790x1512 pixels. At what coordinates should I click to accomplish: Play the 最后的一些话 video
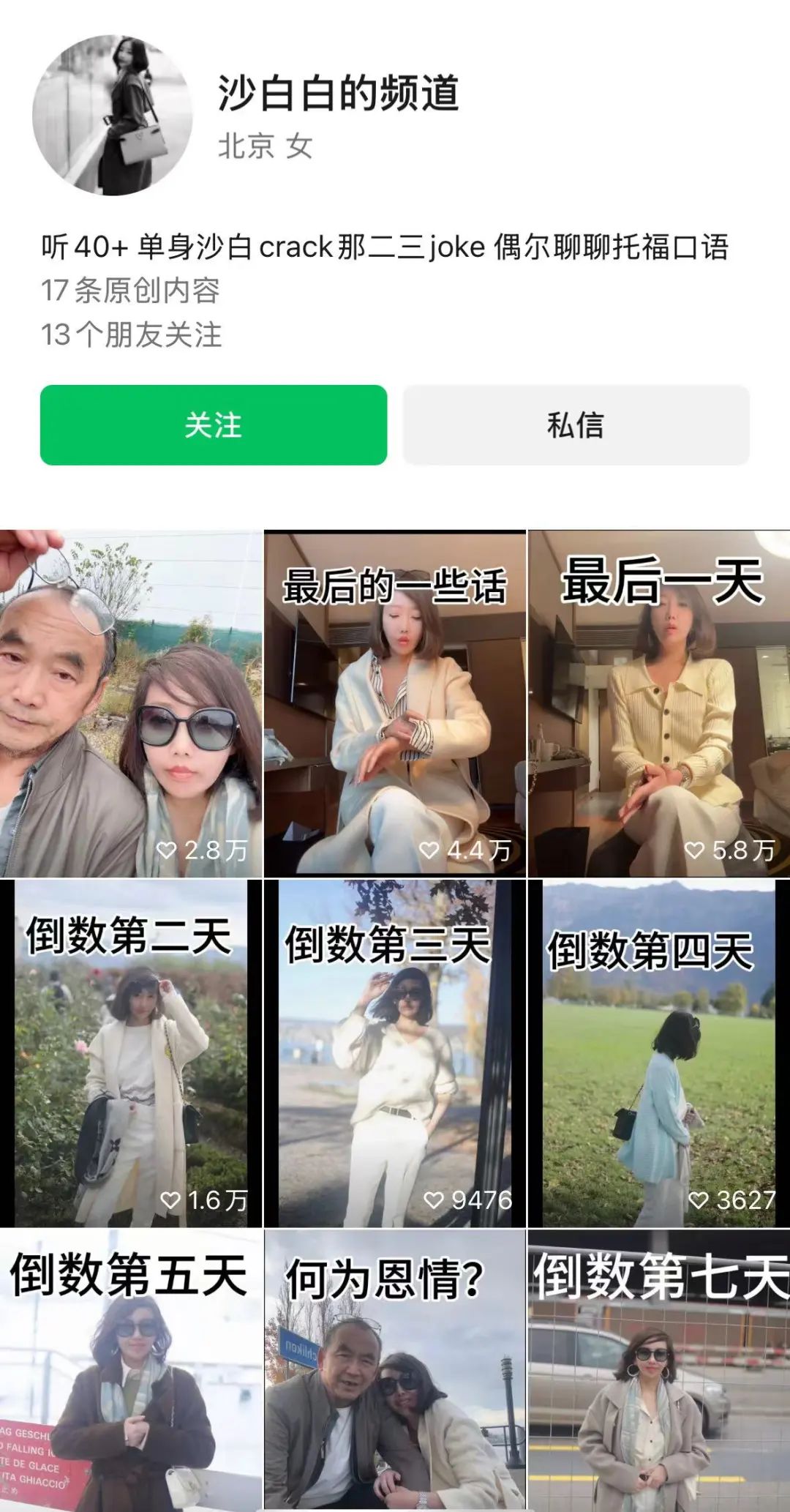pyautogui.click(x=394, y=703)
